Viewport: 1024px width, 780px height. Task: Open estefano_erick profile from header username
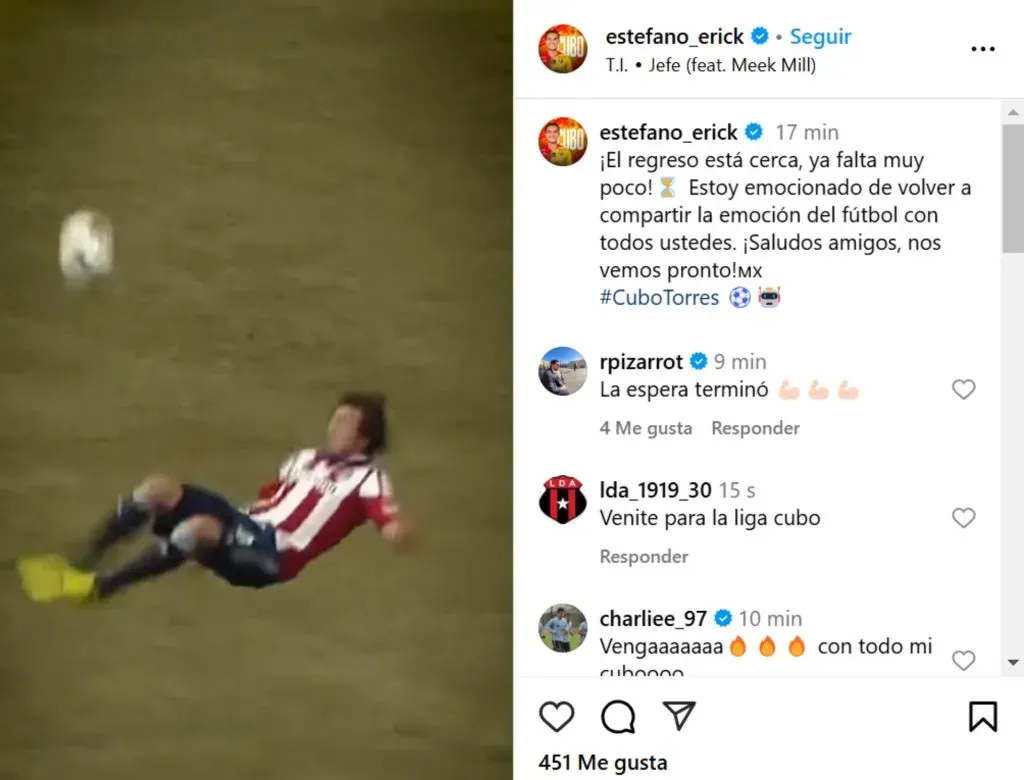coord(674,37)
